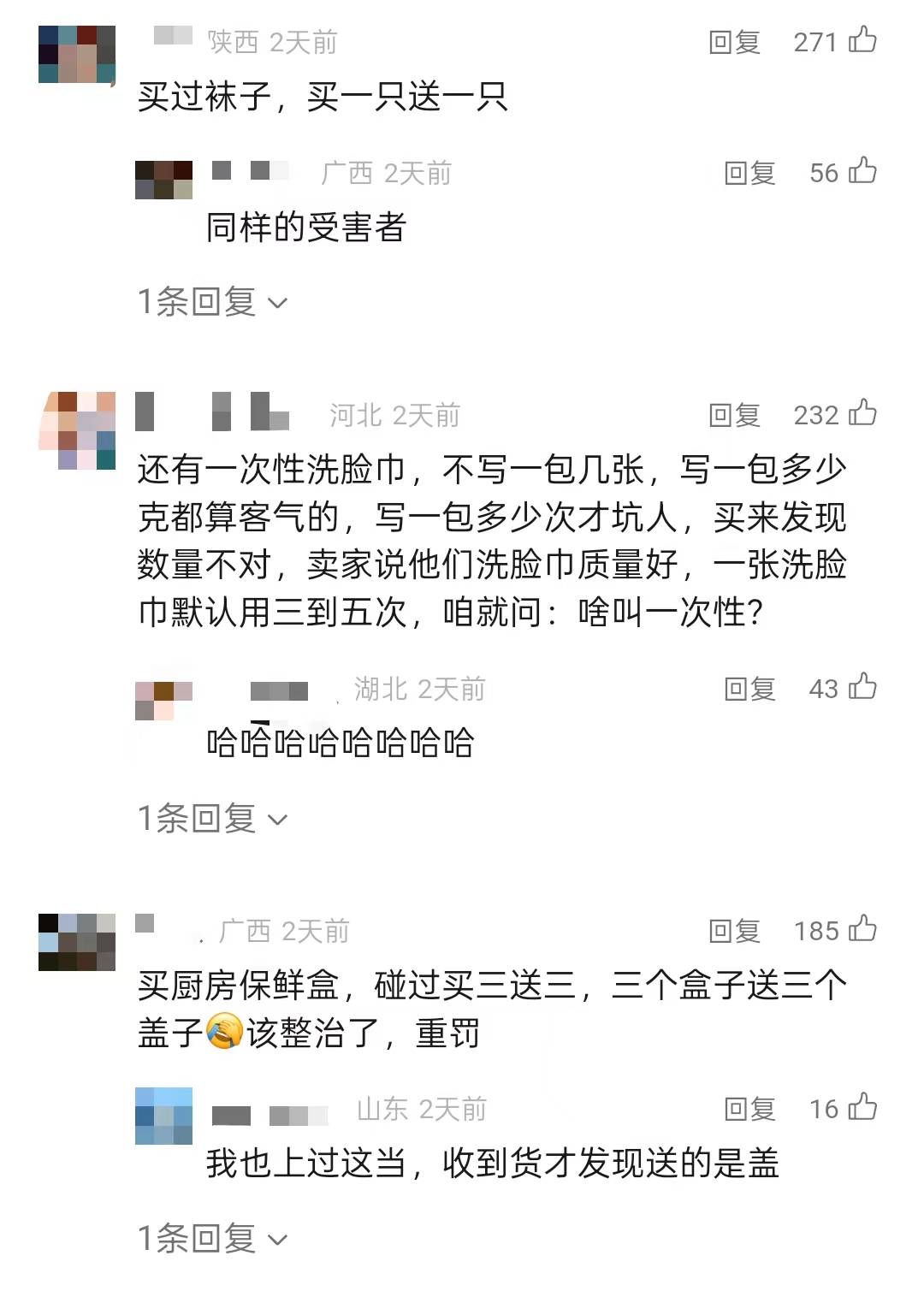Open the 山东 commenter's blue avatar

click(163, 1116)
